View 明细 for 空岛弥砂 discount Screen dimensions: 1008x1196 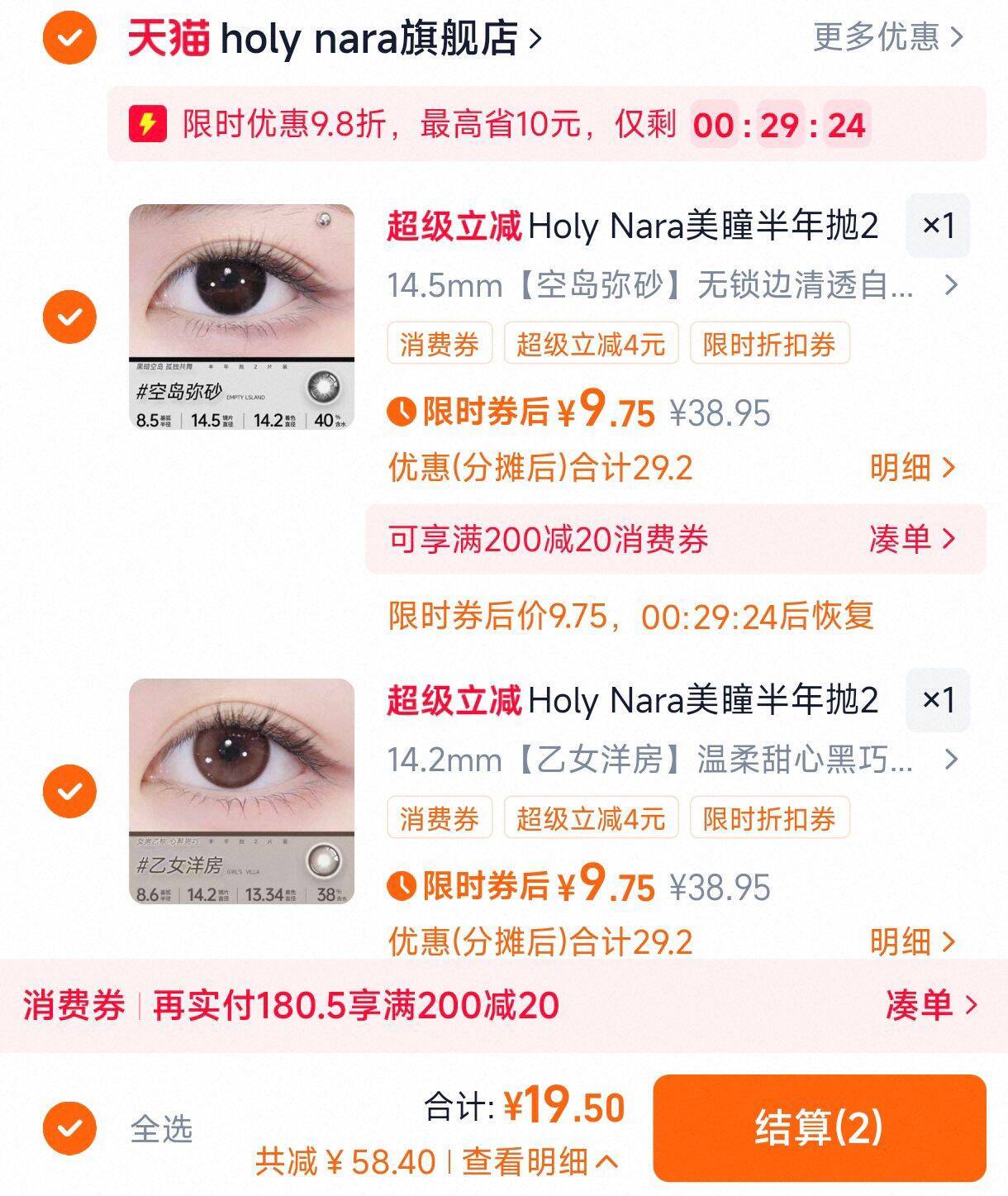click(x=911, y=468)
